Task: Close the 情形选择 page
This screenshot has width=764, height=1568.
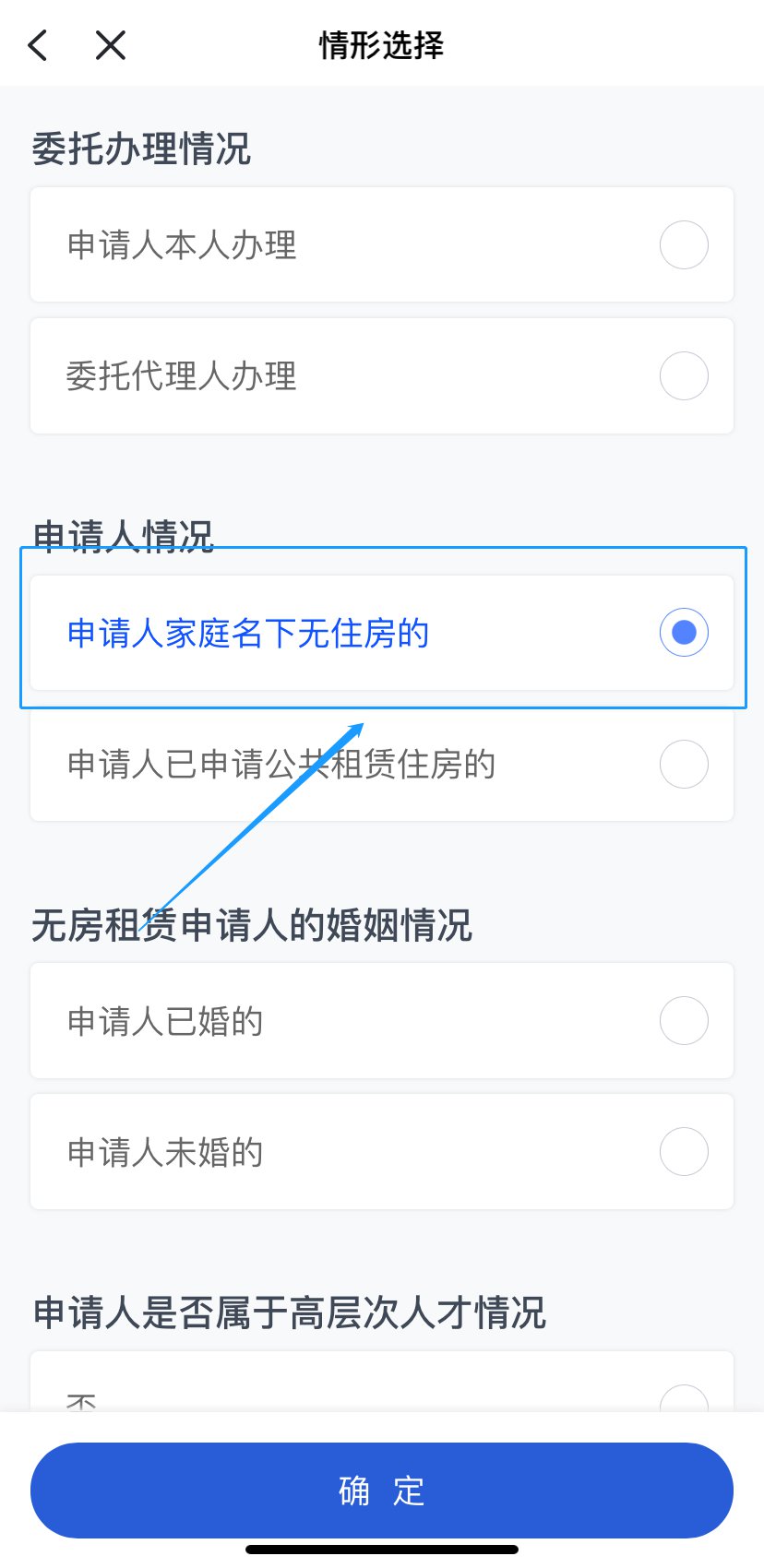Action: point(111,44)
